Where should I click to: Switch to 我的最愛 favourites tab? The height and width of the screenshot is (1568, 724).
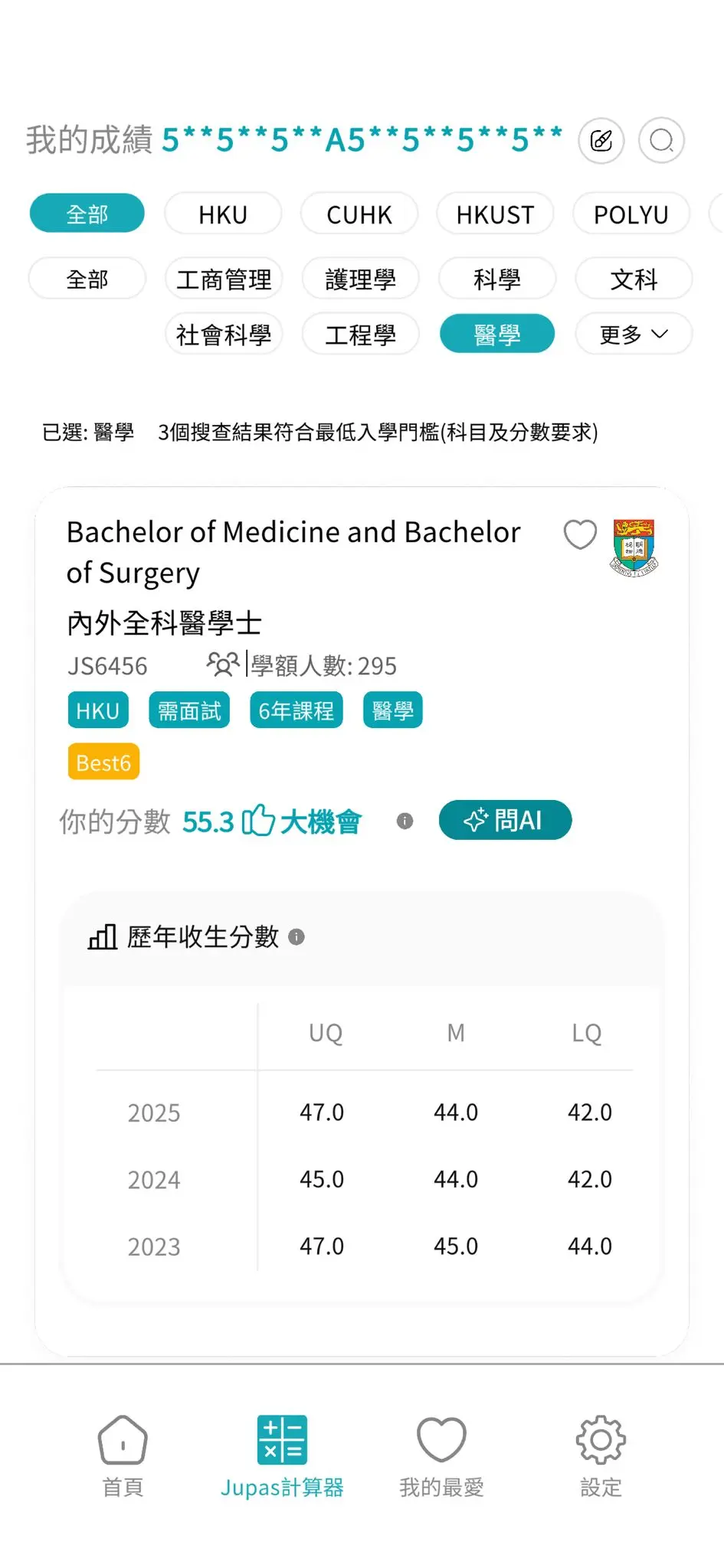point(441,1439)
